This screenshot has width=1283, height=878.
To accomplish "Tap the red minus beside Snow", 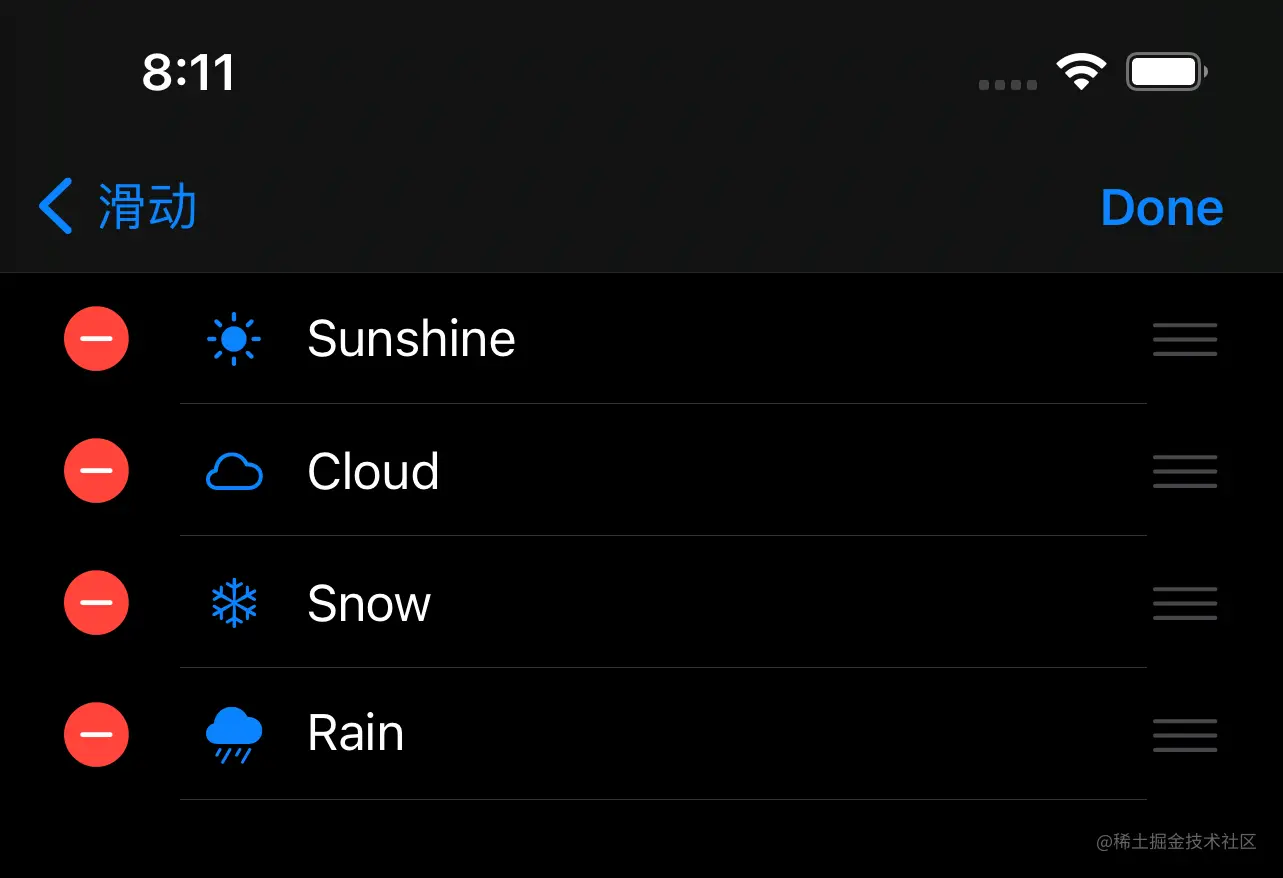I will (x=96, y=603).
